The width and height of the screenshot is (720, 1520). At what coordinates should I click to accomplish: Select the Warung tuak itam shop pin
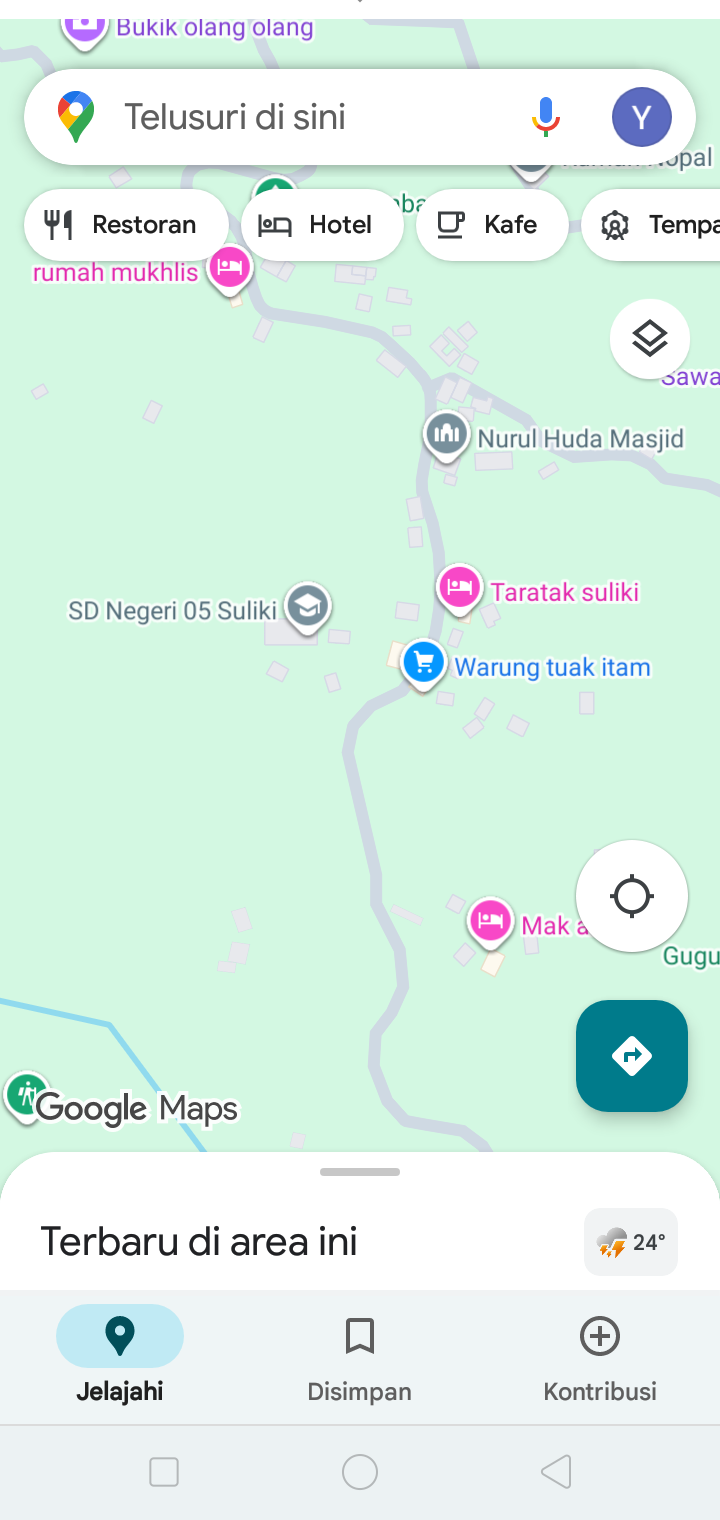424,662
